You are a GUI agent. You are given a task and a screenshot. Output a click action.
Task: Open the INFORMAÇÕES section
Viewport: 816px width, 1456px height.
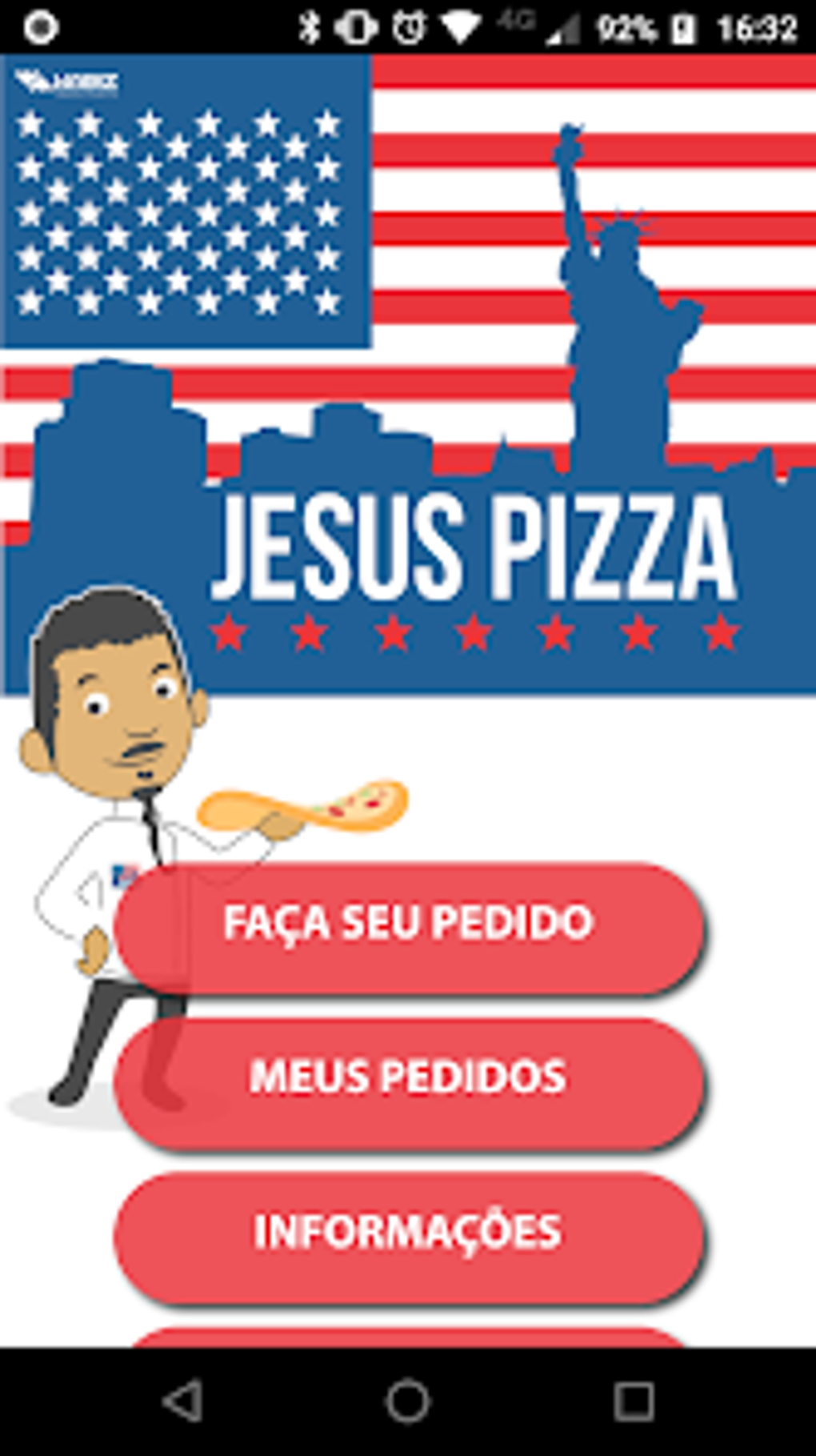[x=409, y=1237]
